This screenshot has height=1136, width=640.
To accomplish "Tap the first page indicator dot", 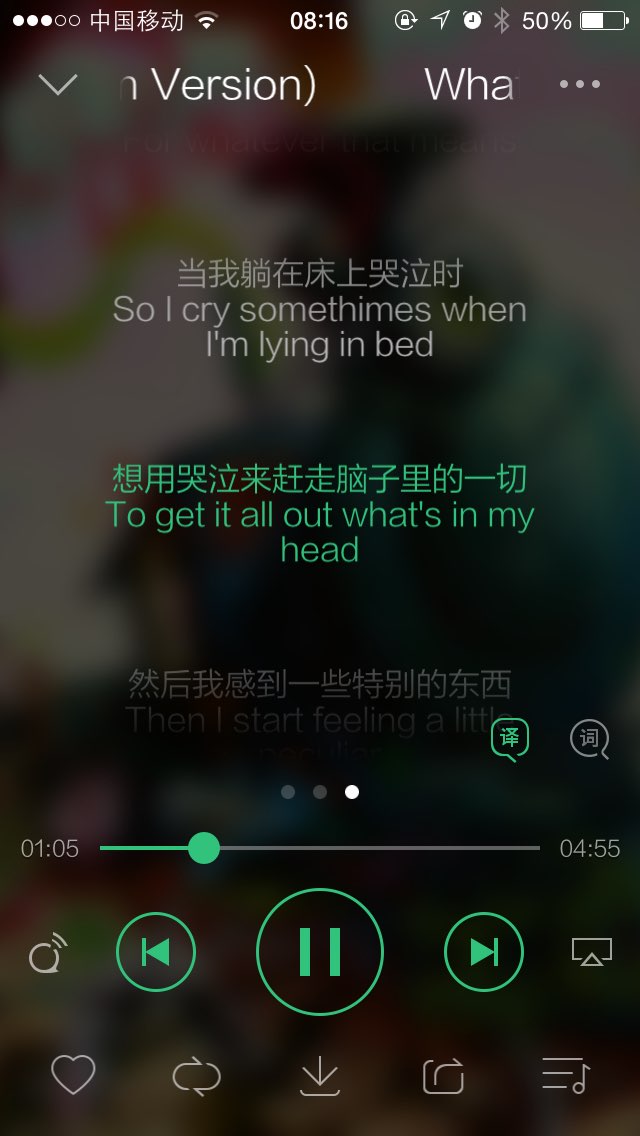I will point(288,792).
